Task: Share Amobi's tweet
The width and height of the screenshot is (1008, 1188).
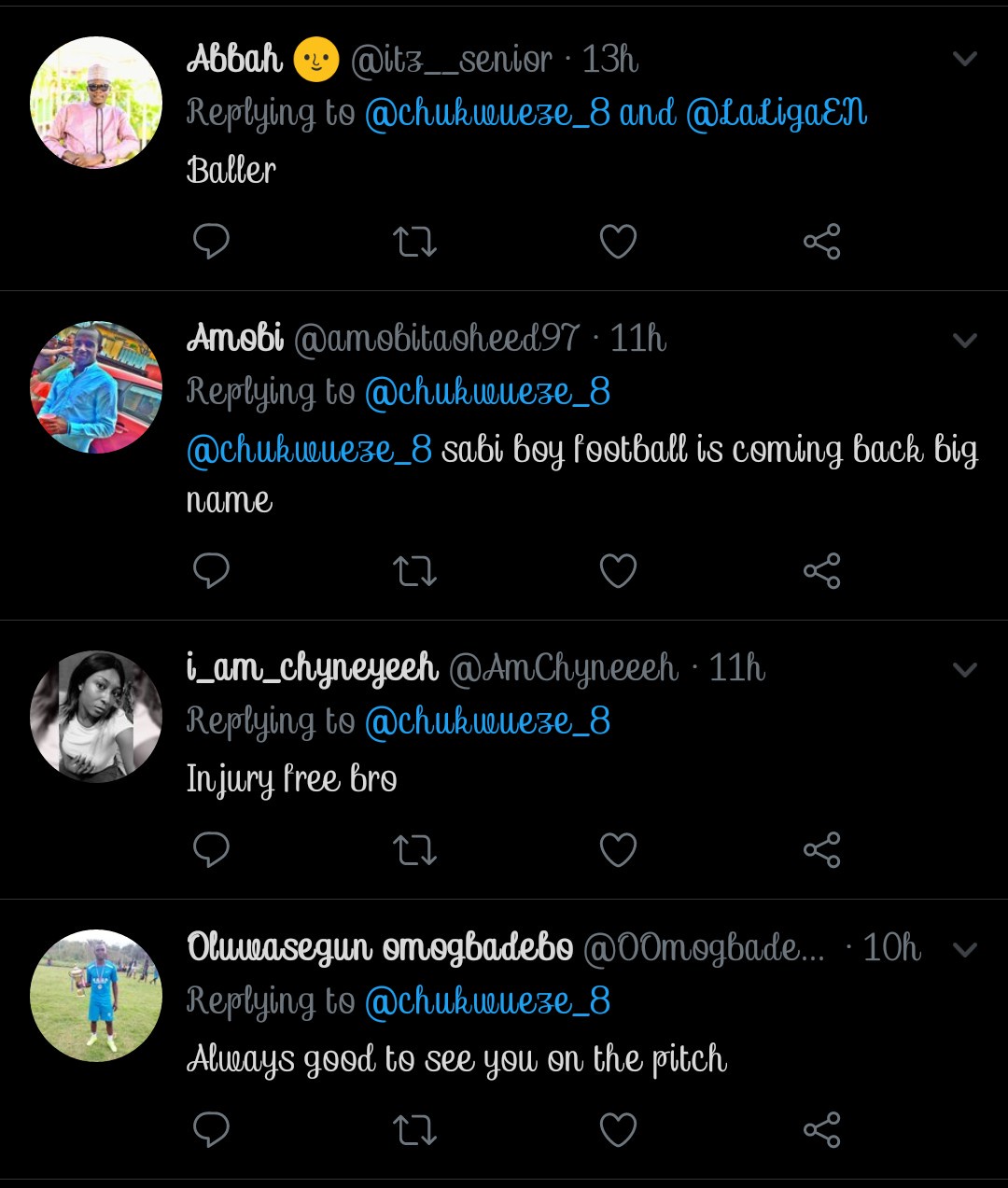Action: click(822, 570)
